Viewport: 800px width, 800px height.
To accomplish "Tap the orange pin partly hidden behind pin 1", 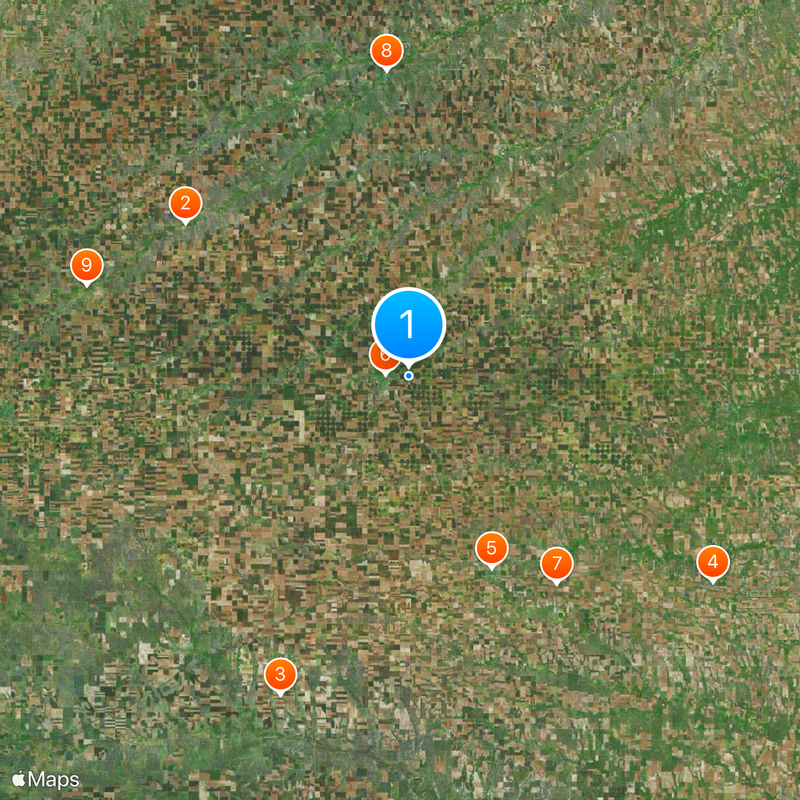I will pyautogui.click(x=379, y=356).
